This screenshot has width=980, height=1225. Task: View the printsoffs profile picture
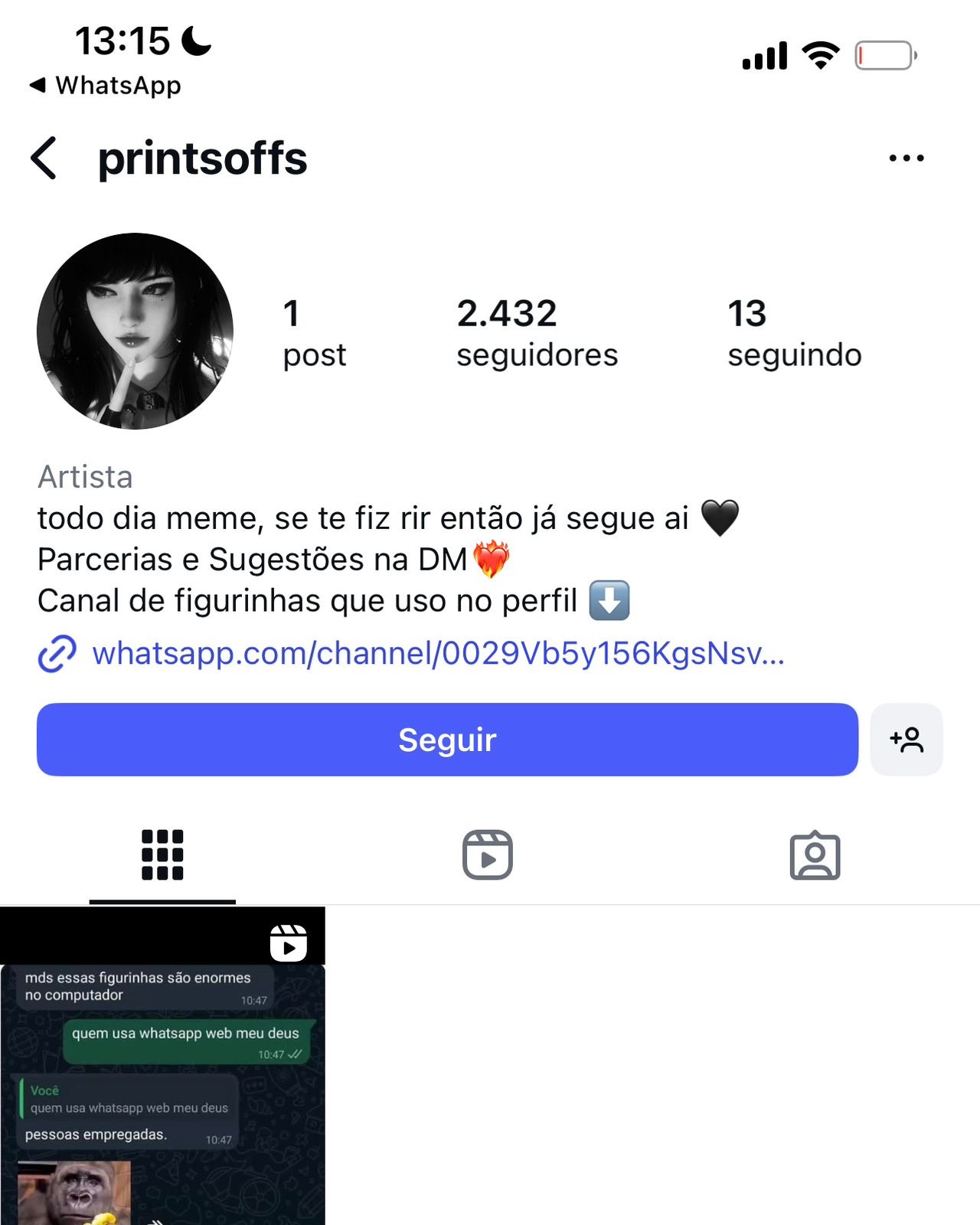pyautogui.click(x=136, y=331)
